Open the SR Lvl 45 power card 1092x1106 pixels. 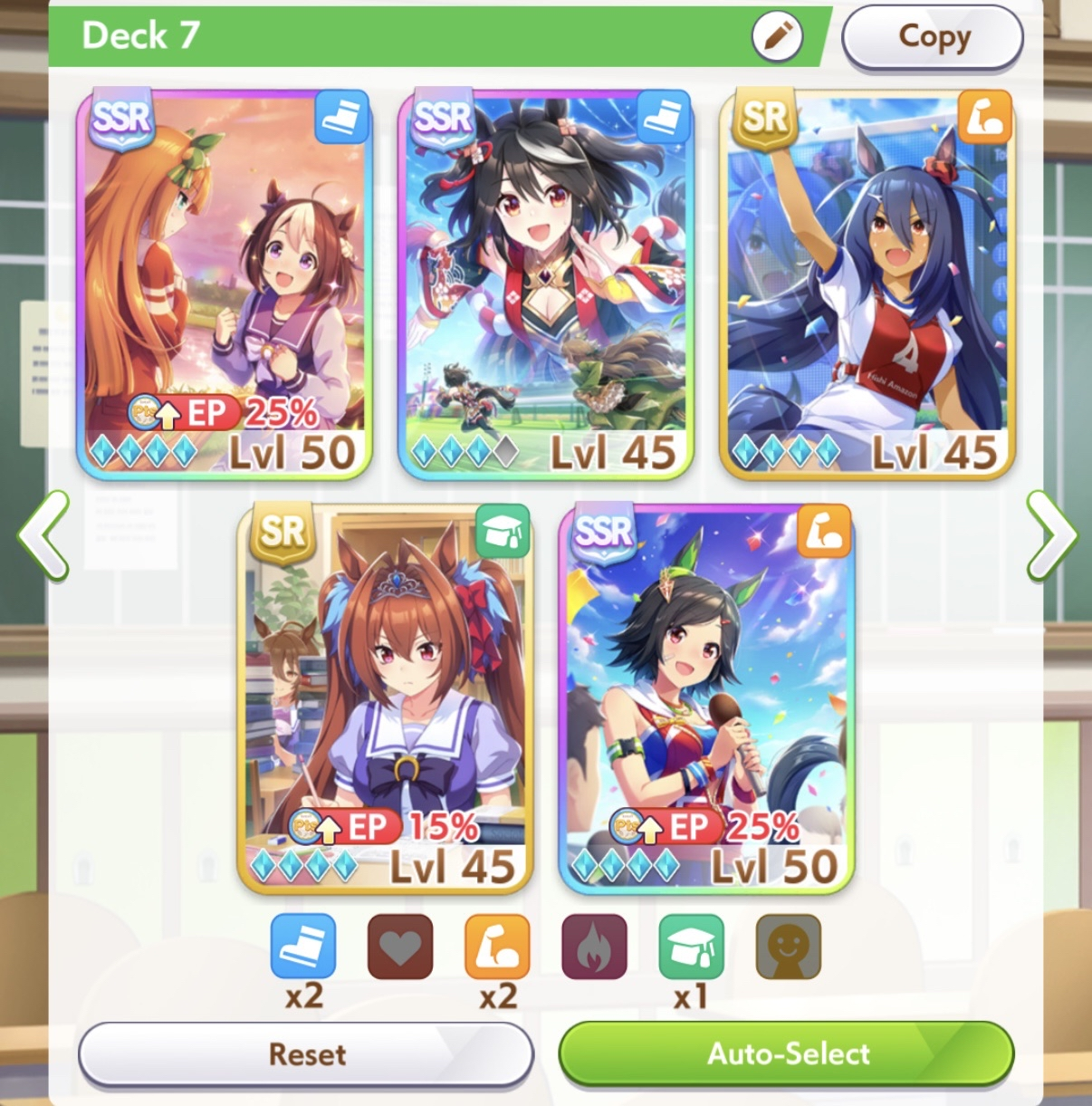click(867, 284)
